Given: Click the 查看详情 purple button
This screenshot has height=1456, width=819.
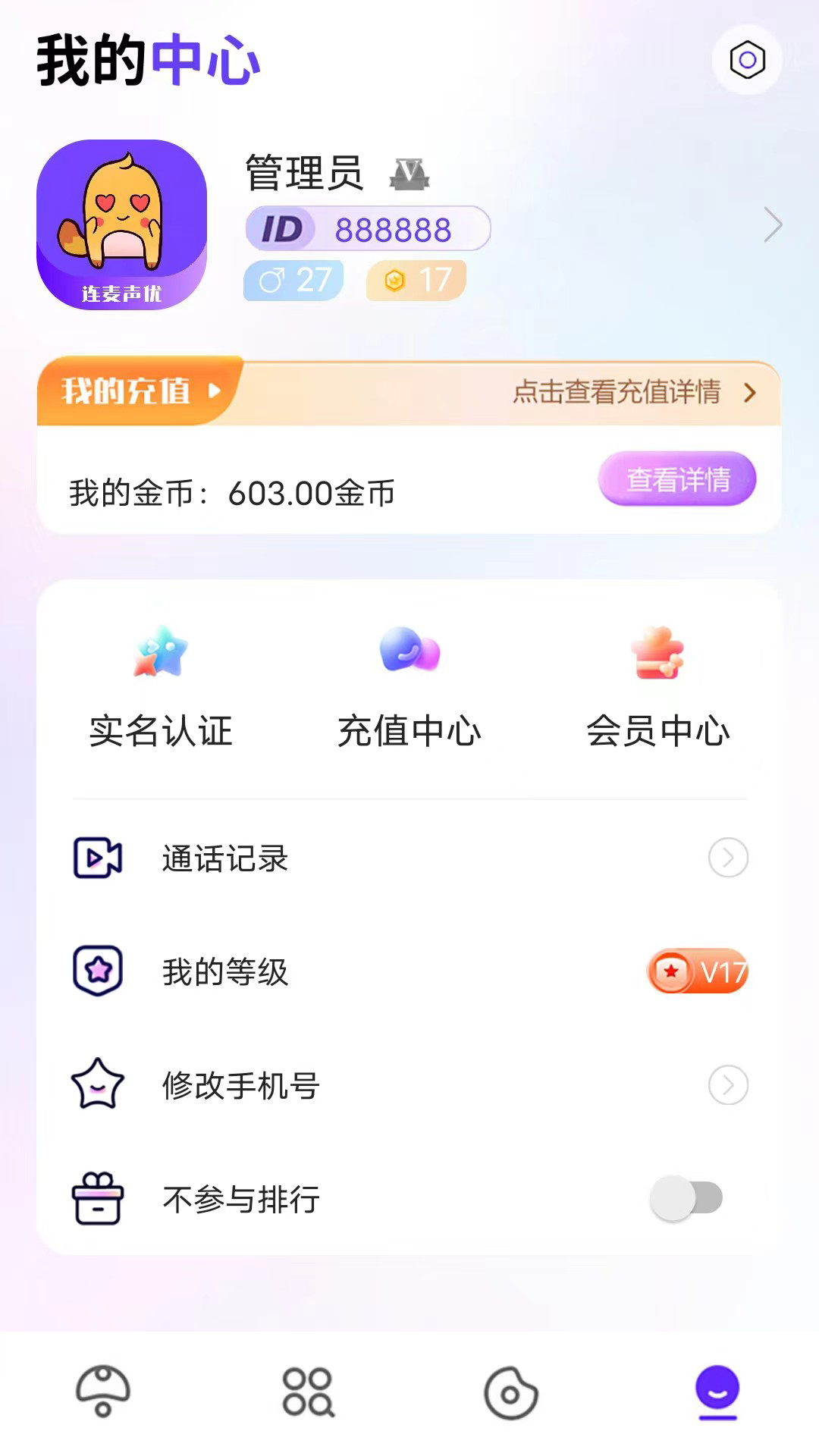Looking at the screenshot, I should pyautogui.click(x=676, y=478).
